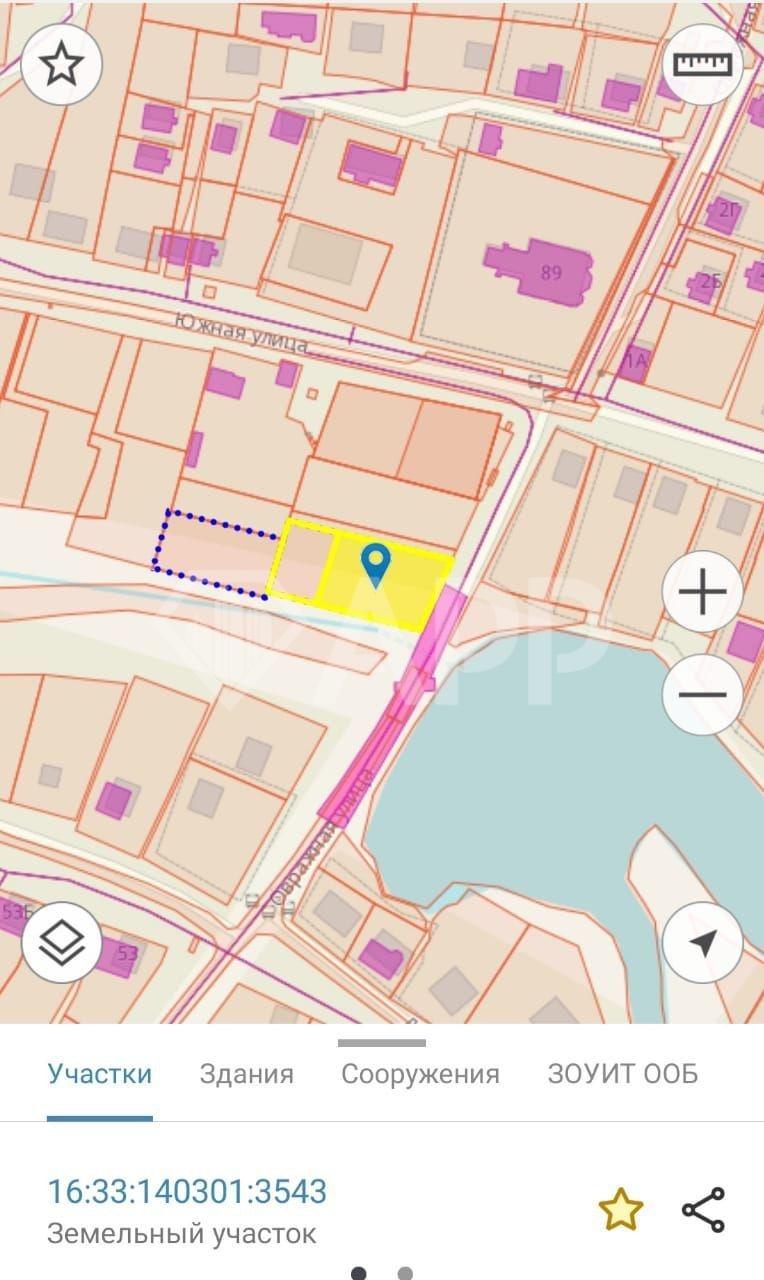The image size is (764, 1280).
Task: Zoom in on the map
Action: point(702,592)
